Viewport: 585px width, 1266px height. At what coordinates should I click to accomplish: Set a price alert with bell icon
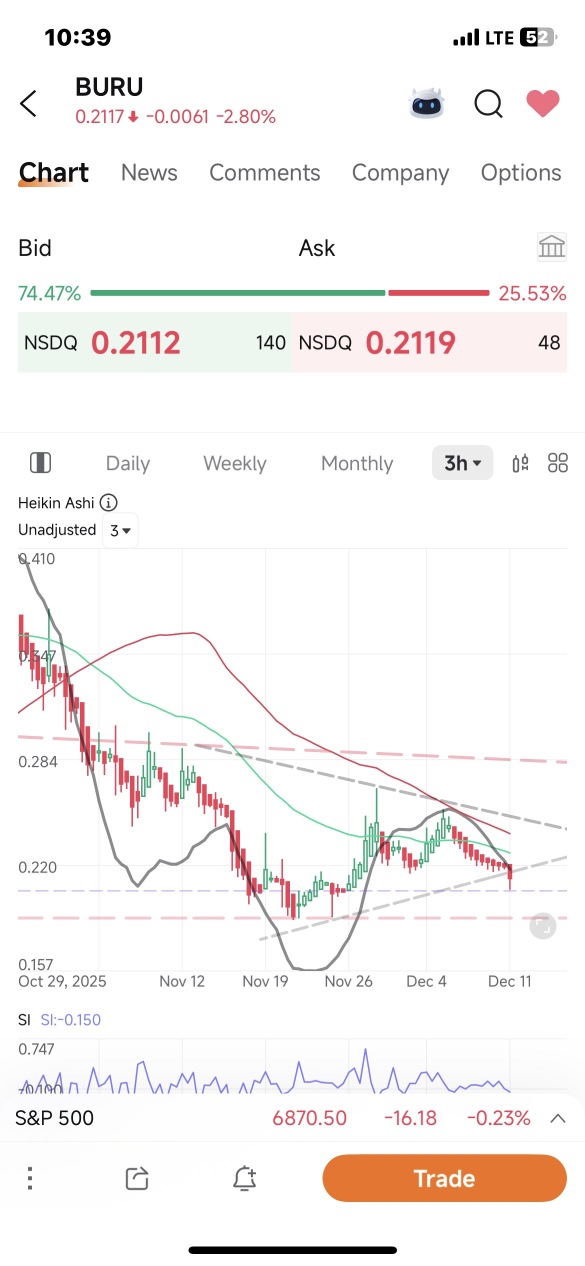tap(245, 1178)
